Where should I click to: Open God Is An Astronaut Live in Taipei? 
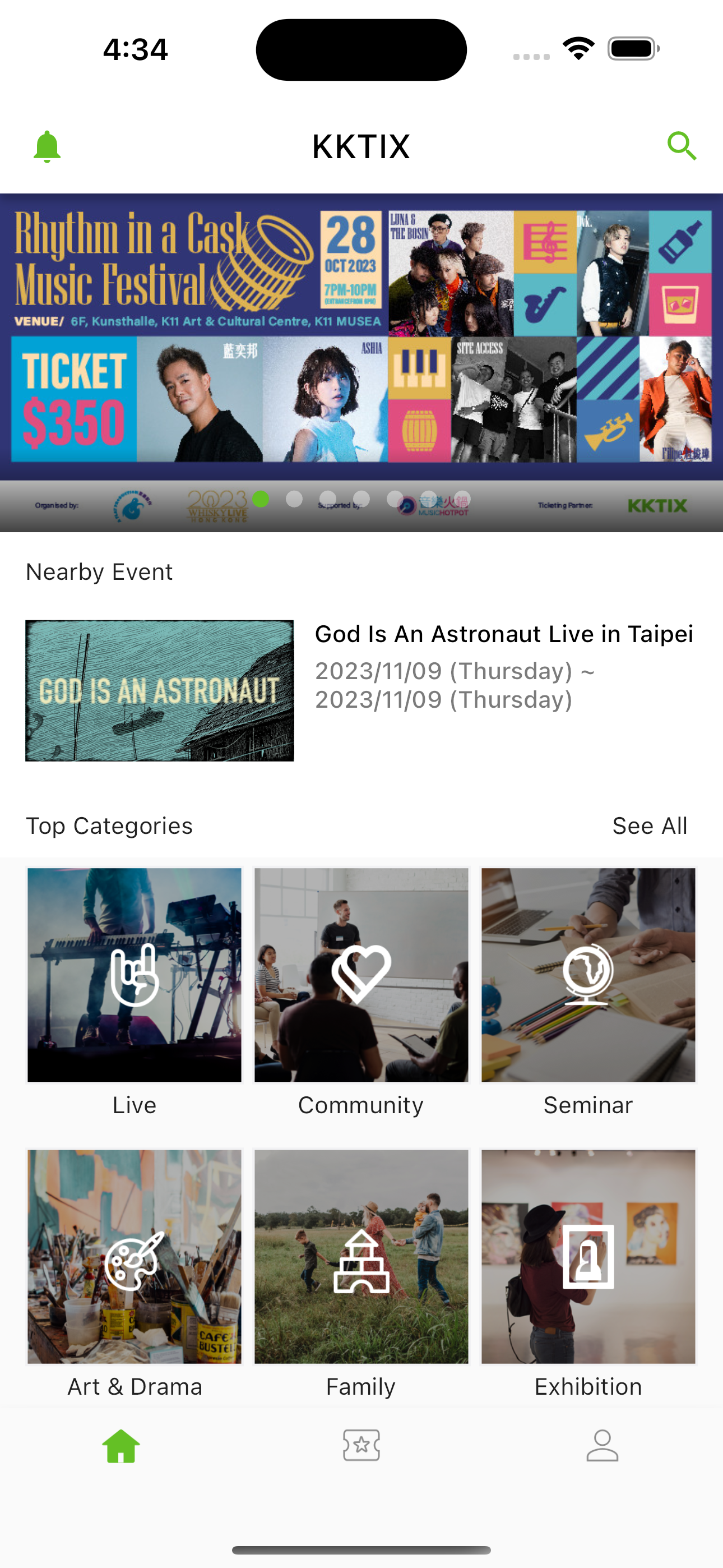[361, 690]
